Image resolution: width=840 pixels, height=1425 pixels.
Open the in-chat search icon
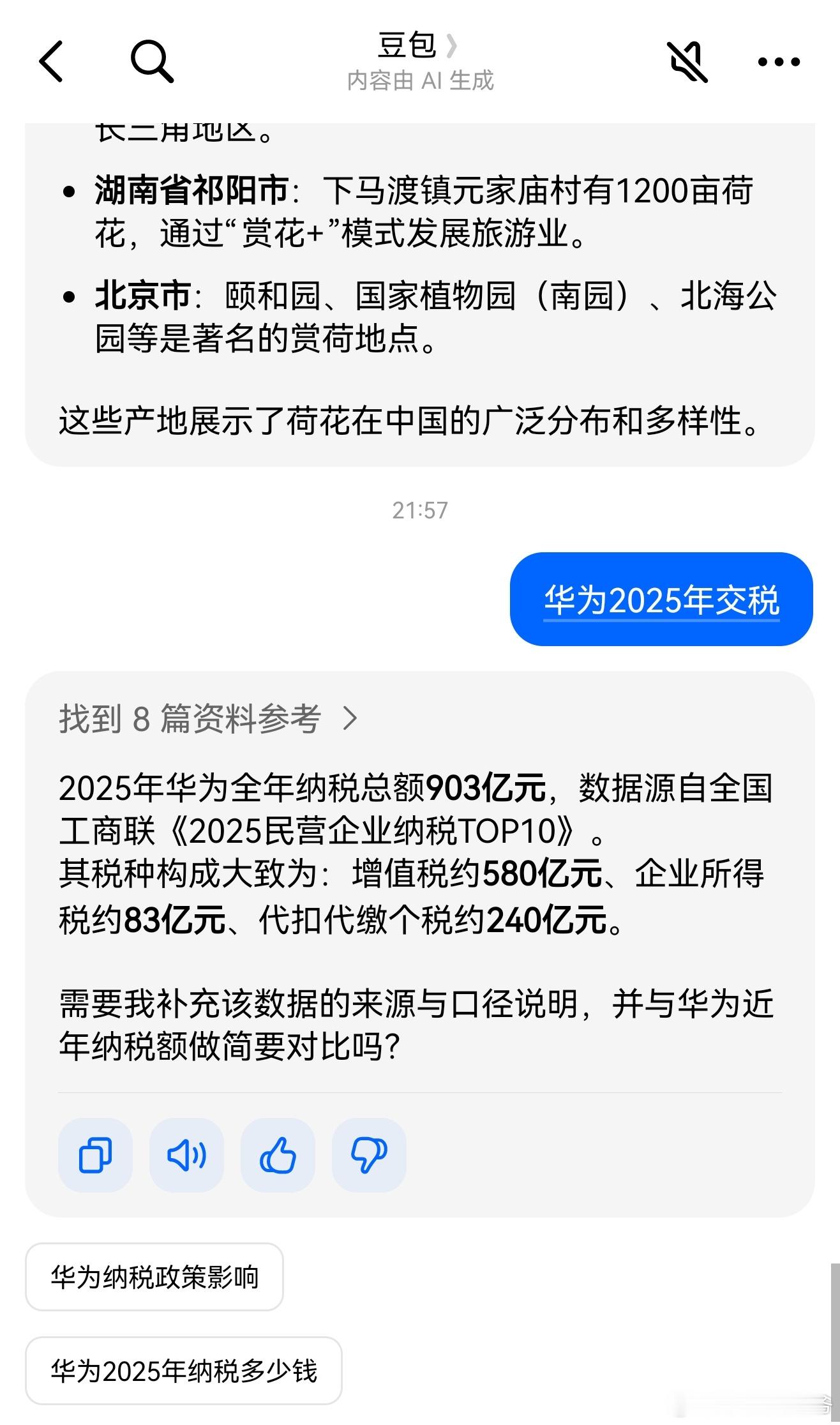coord(151,62)
